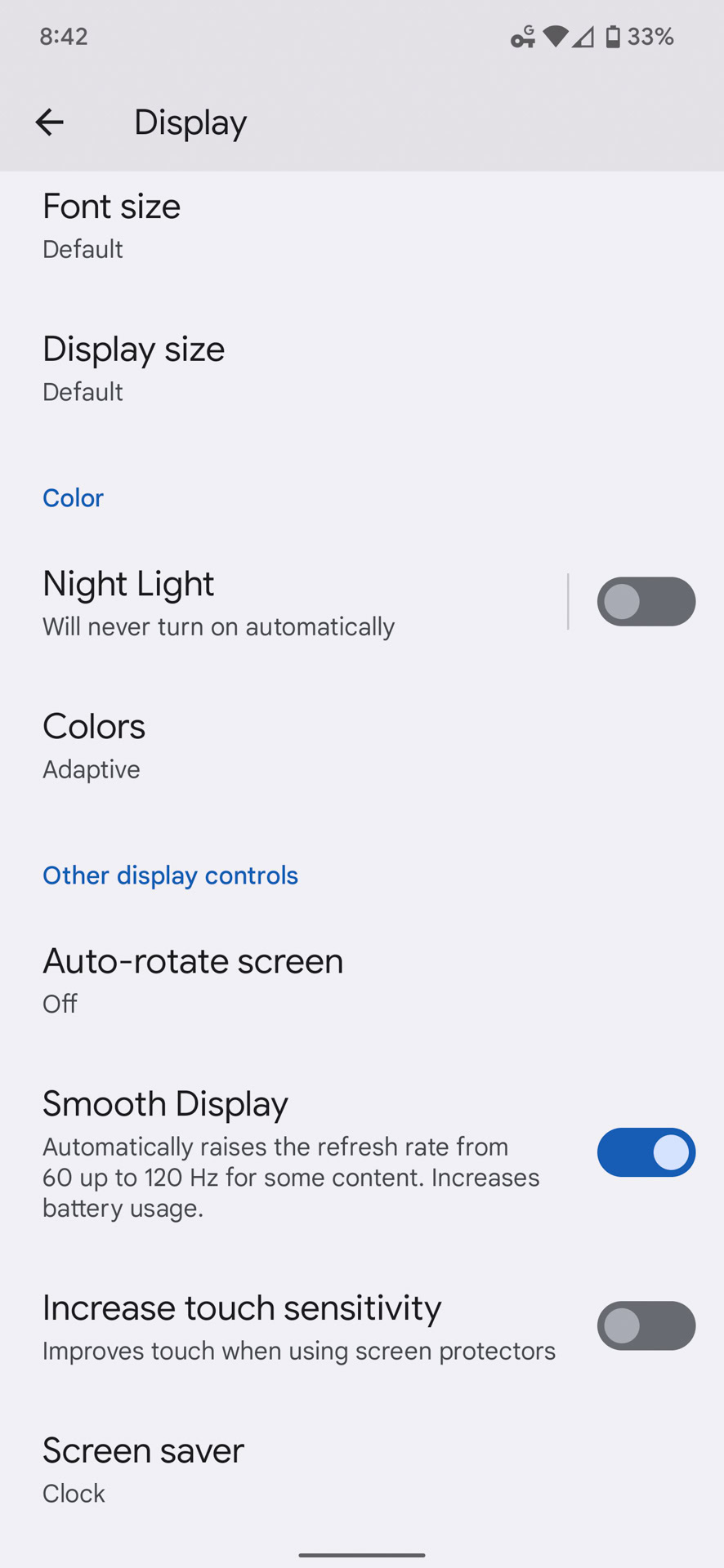724x1568 pixels.
Task: Open Night Light settings
Action: click(x=245, y=603)
